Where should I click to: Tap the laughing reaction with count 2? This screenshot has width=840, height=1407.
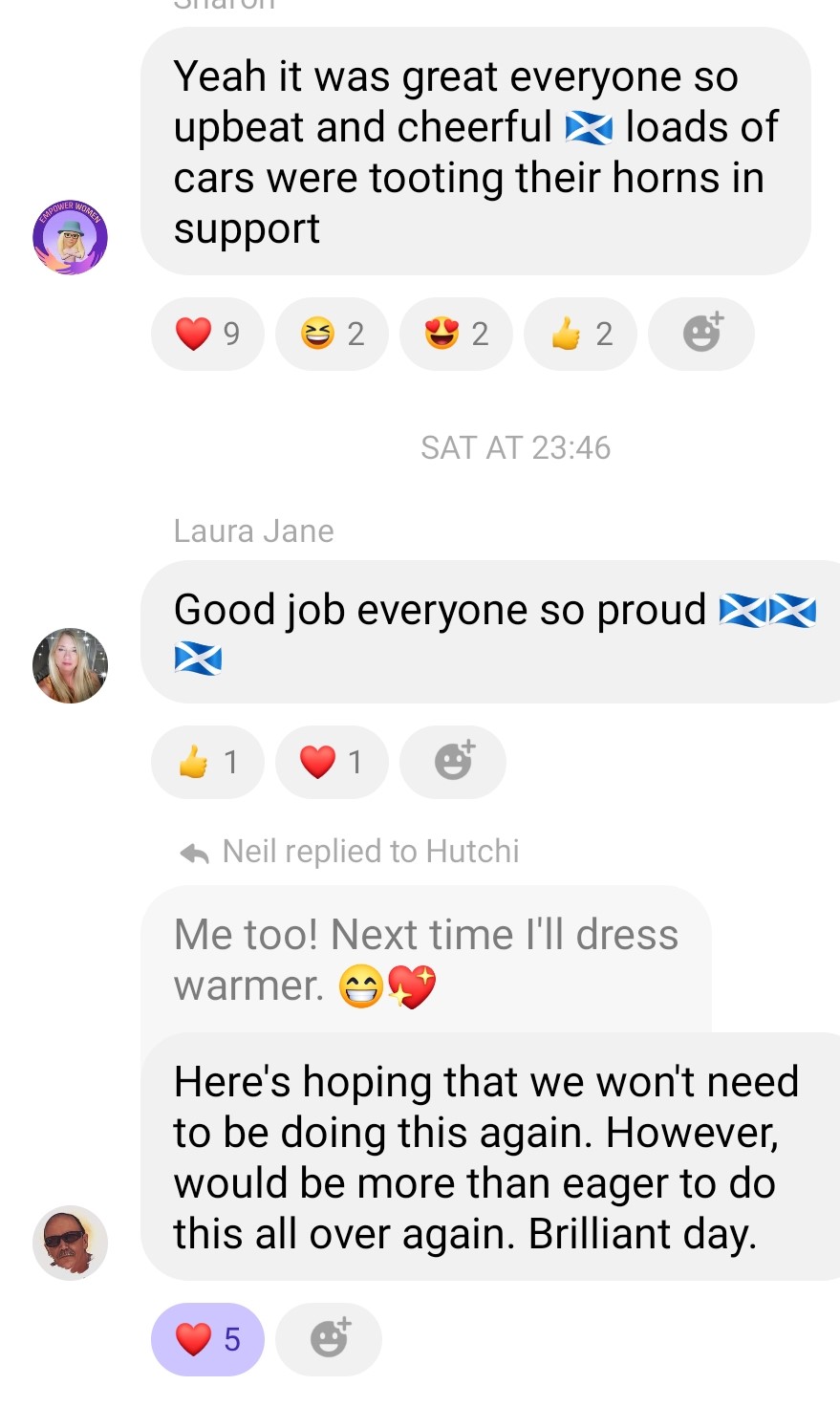331,334
